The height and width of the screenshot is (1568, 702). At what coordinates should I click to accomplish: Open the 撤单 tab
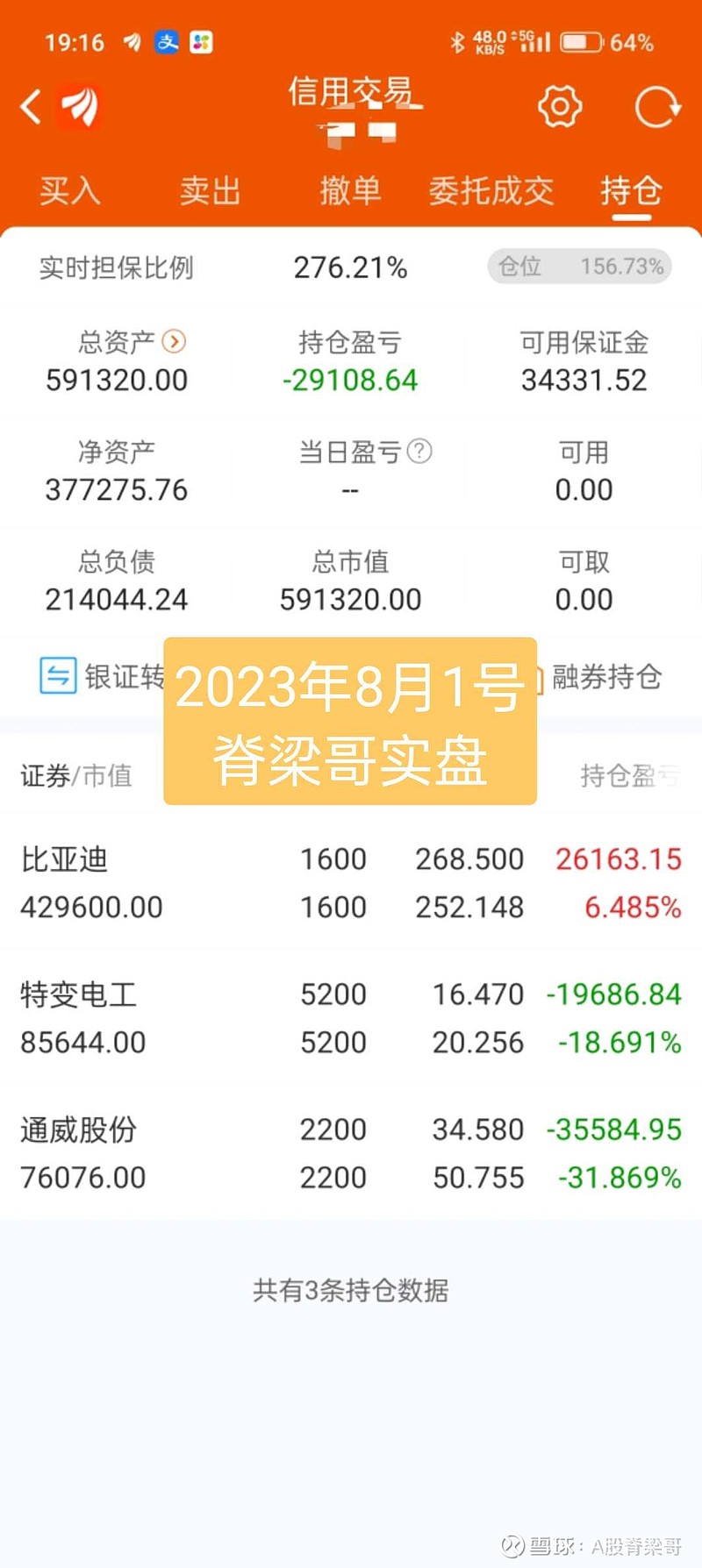(x=351, y=191)
